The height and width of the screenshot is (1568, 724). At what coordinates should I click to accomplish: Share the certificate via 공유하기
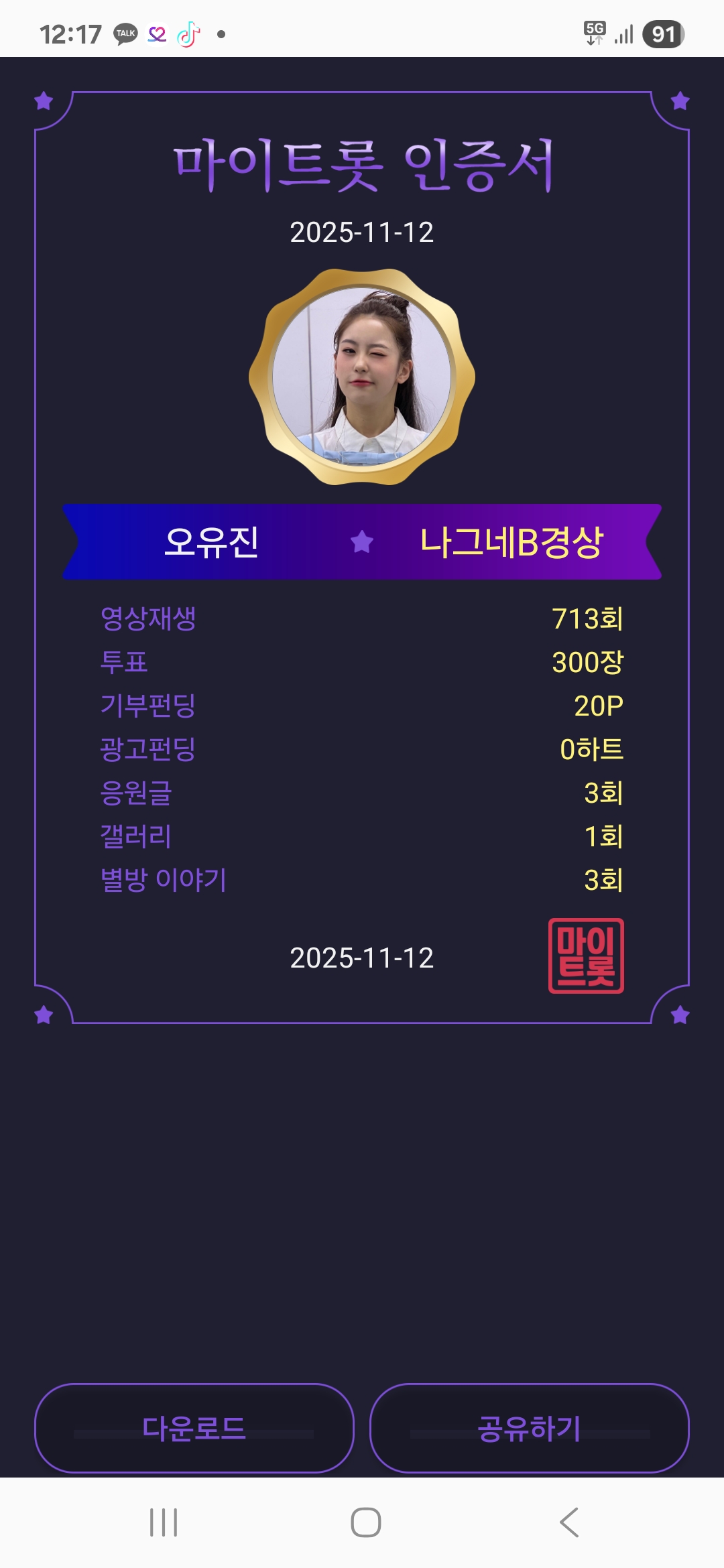point(530,1427)
